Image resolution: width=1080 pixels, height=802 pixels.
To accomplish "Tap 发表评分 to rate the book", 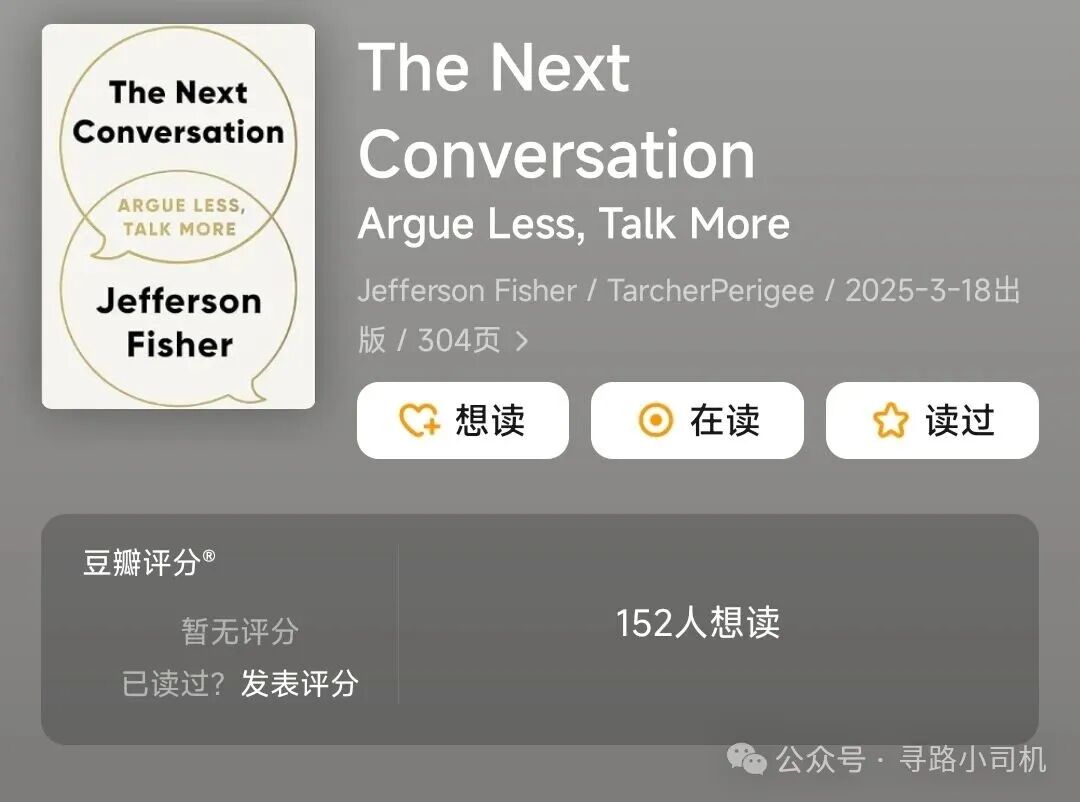I will pyautogui.click(x=299, y=684).
